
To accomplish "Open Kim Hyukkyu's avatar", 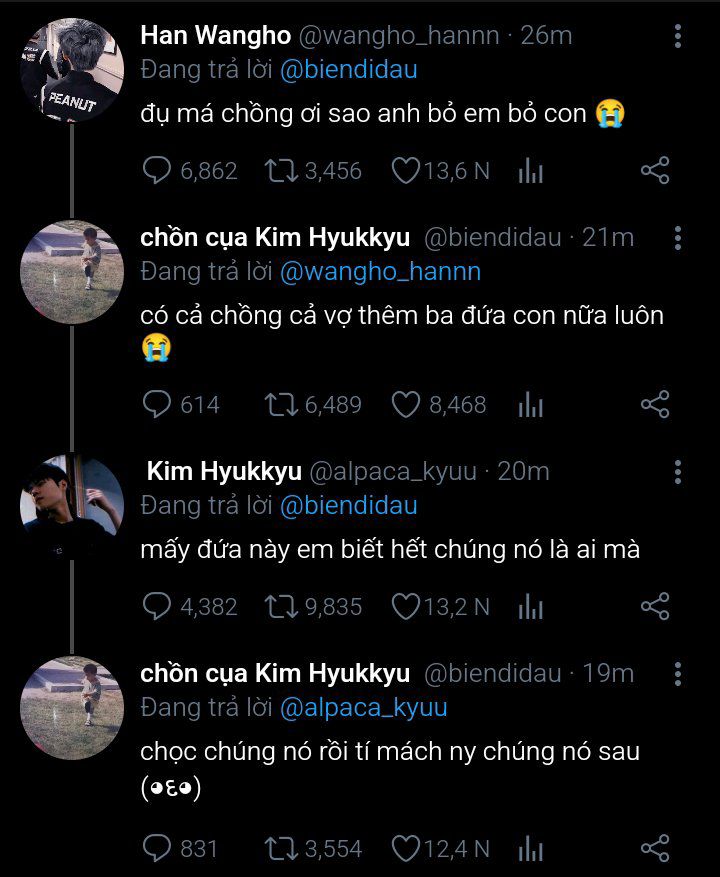I will (x=72, y=505).
